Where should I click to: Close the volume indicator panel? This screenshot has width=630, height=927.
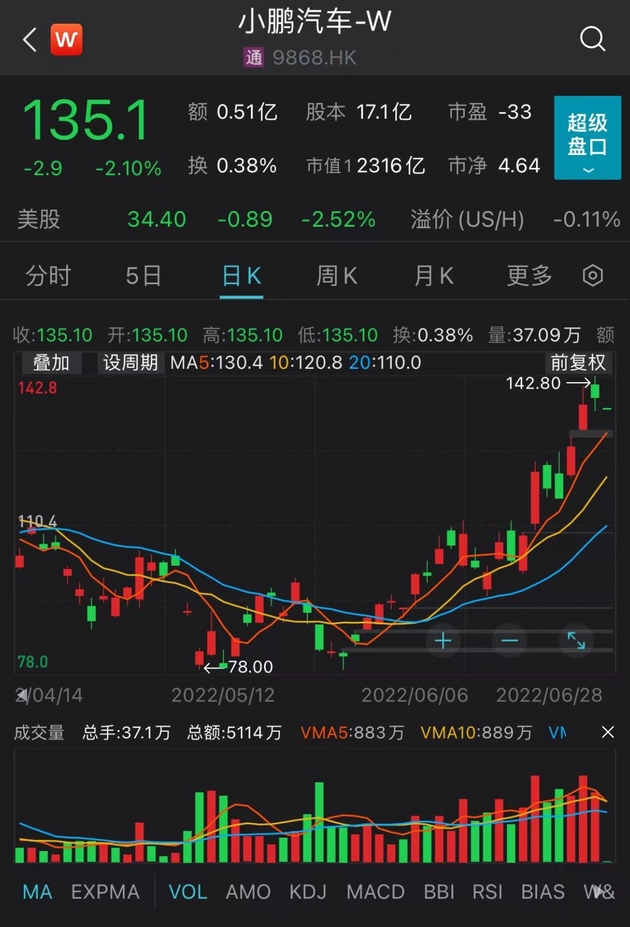[x=607, y=733]
